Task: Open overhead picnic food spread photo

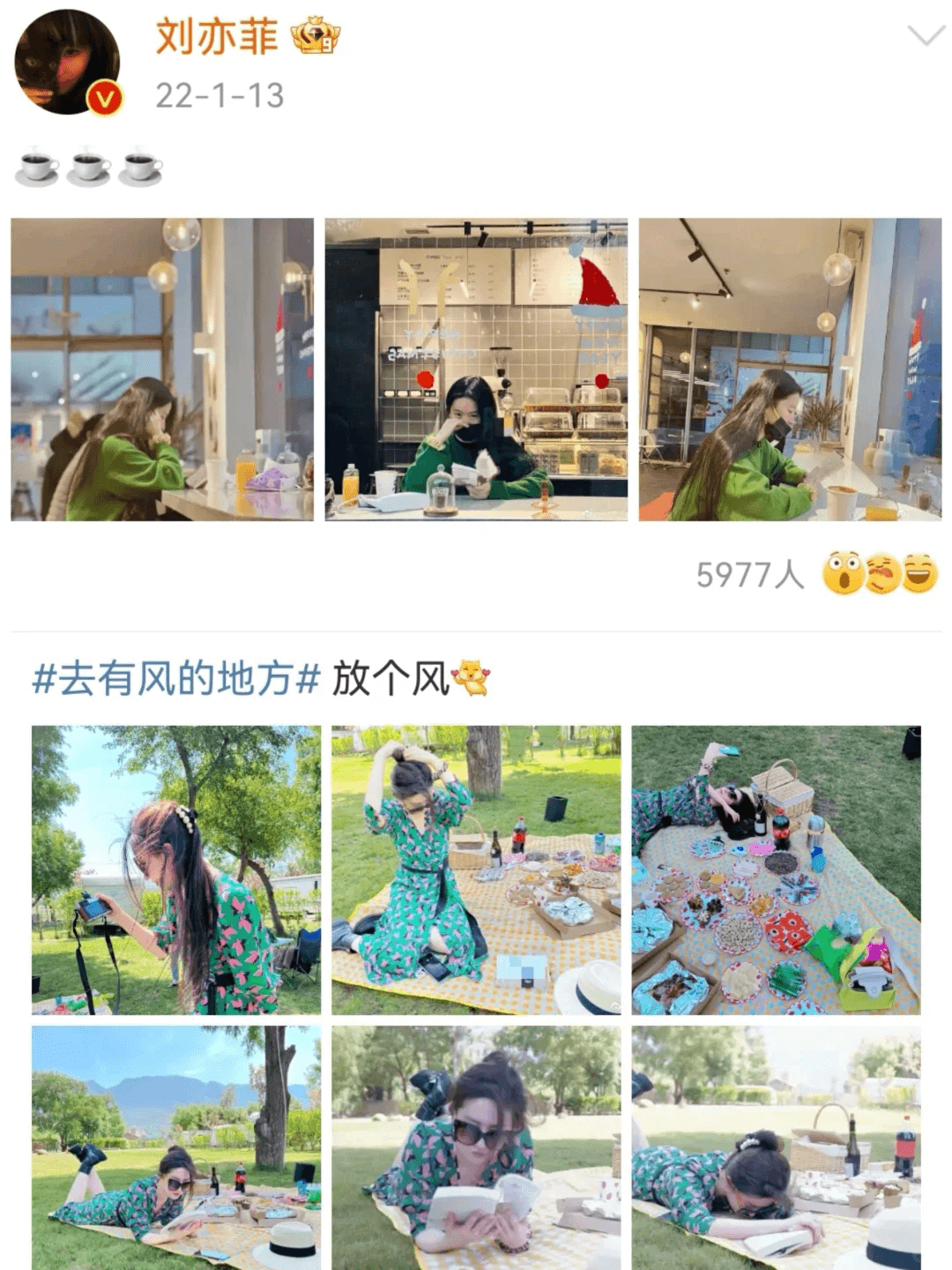Action: click(776, 870)
